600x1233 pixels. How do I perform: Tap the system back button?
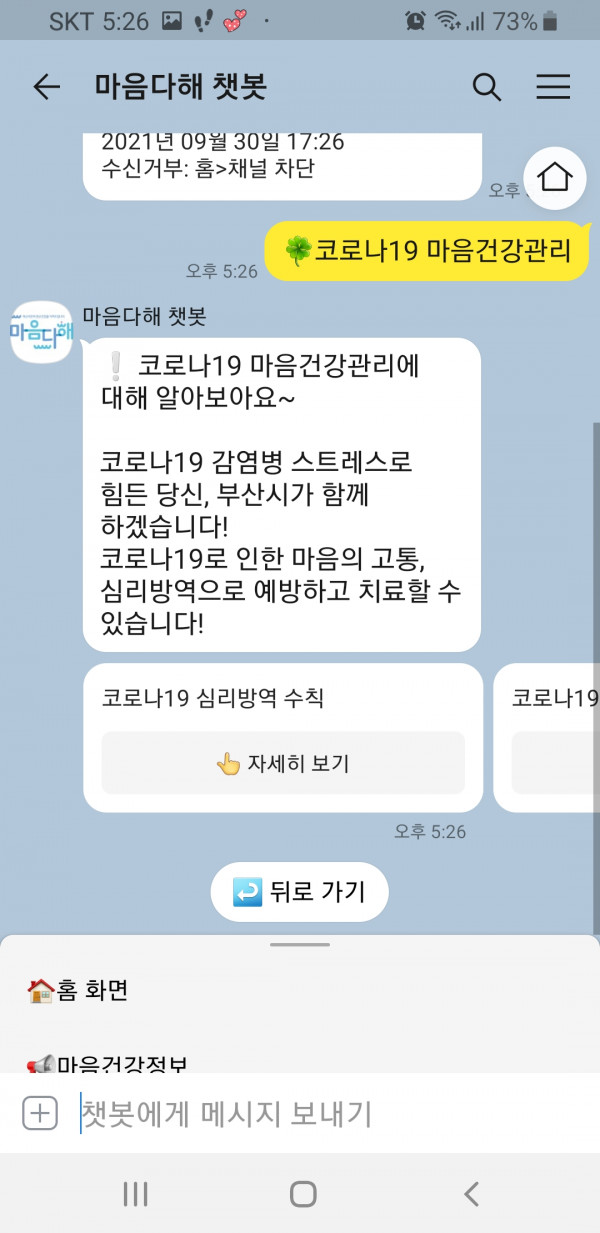[471, 1193]
